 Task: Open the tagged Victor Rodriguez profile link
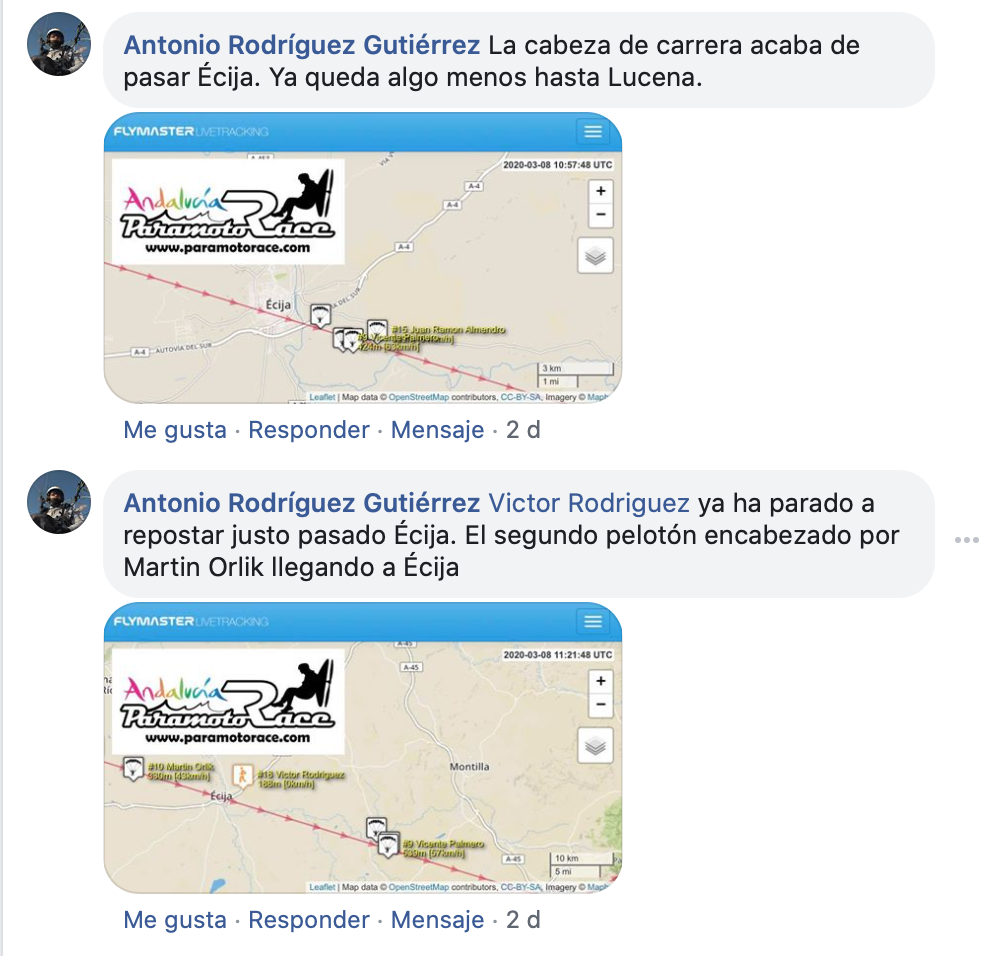[x=589, y=503]
